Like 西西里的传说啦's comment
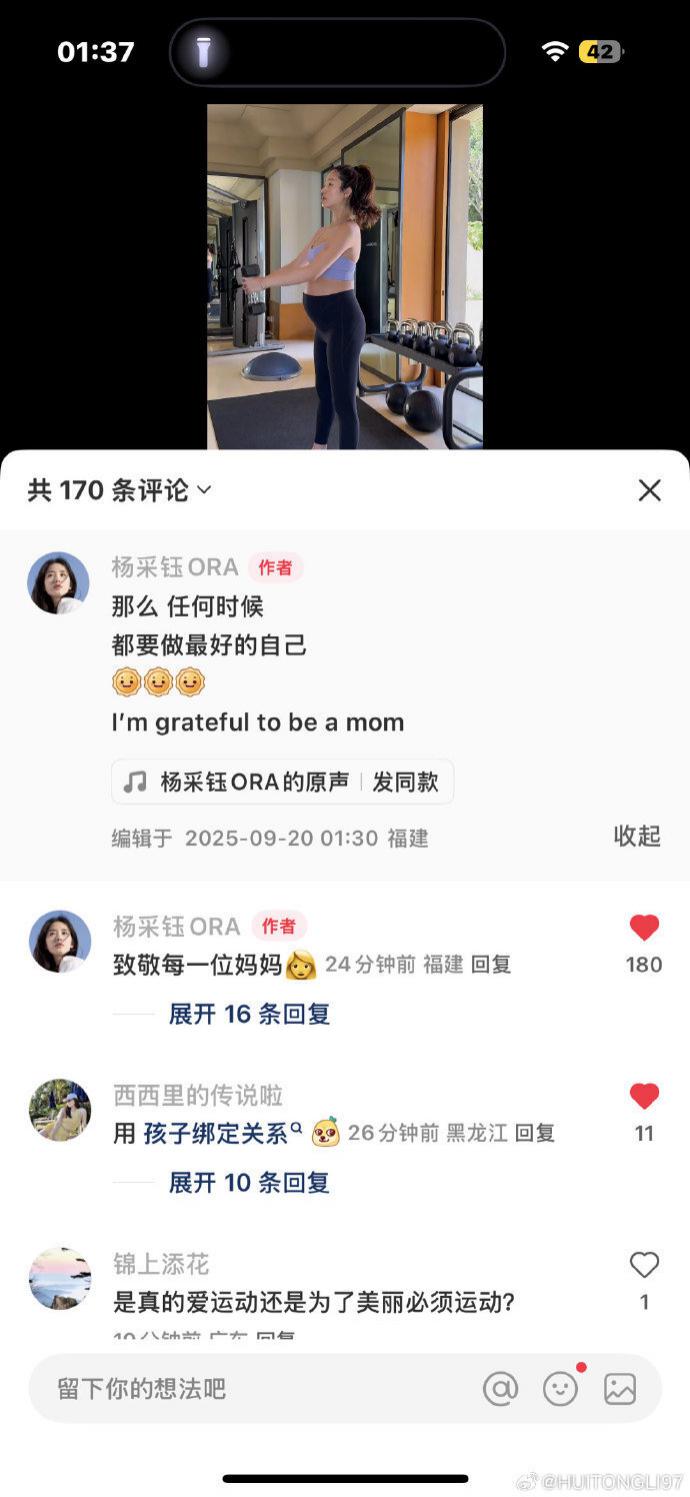Screen dimensions: 690x1497 [x=644, y=1097]
